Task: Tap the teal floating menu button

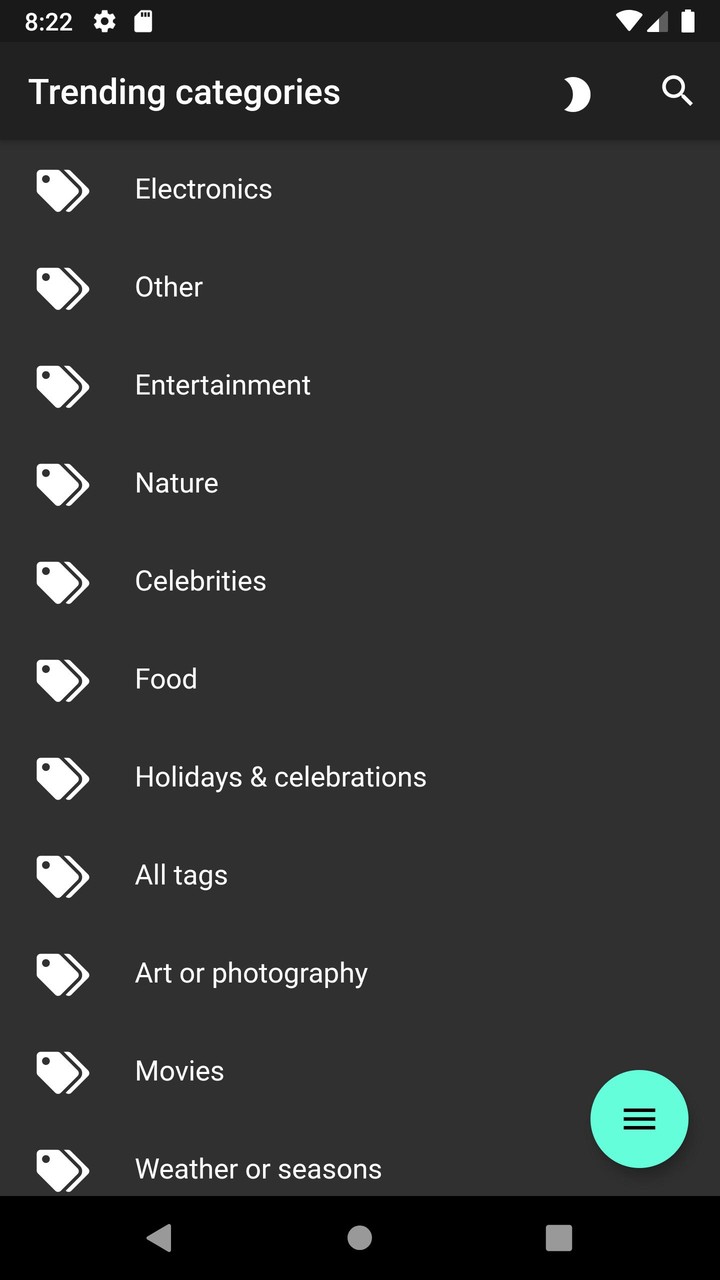Action: click(639, 1119)
